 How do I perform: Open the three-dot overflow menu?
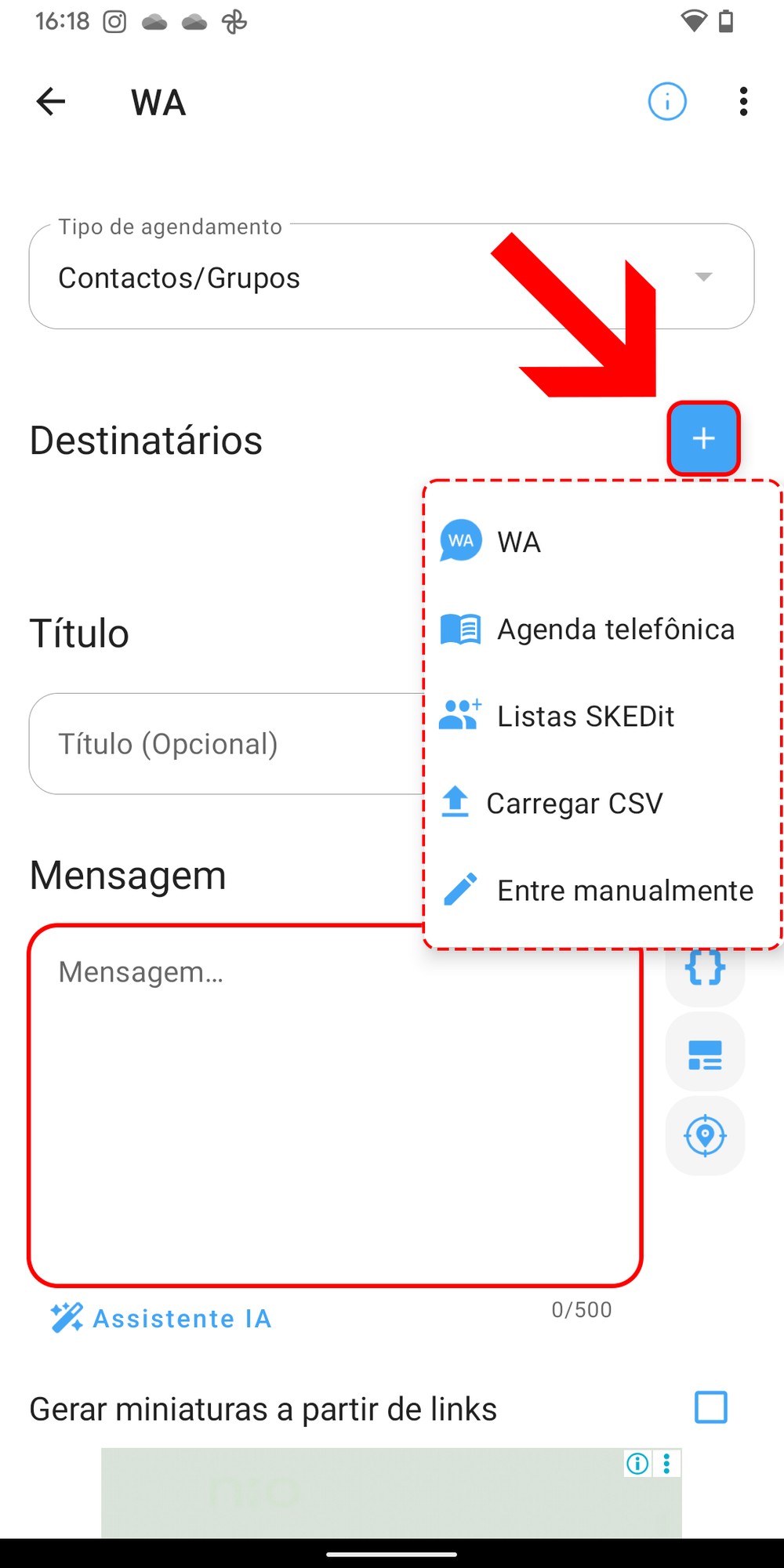(x=743, y=102)
